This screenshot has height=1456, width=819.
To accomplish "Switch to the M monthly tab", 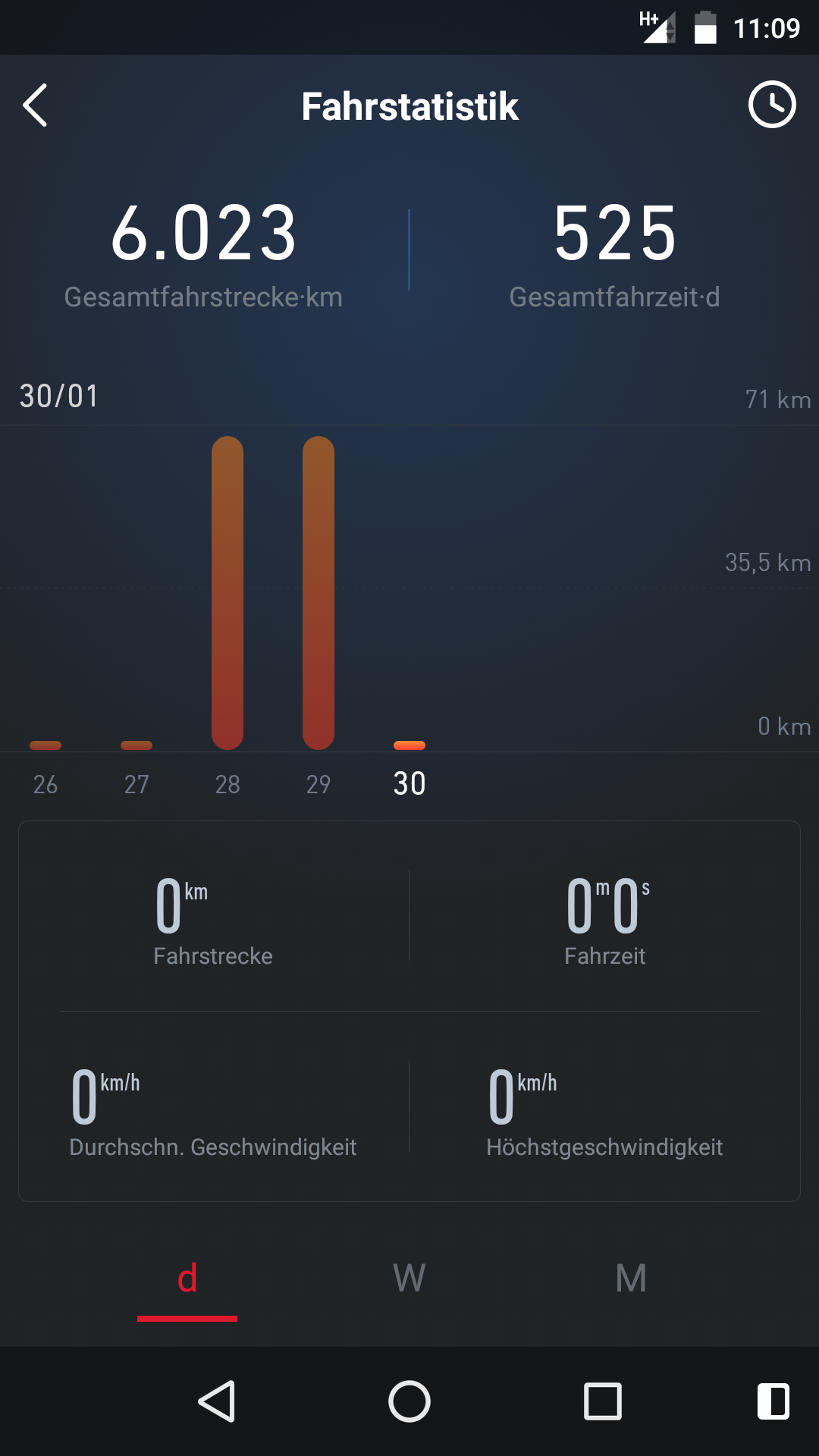I will coord(630,1279).
